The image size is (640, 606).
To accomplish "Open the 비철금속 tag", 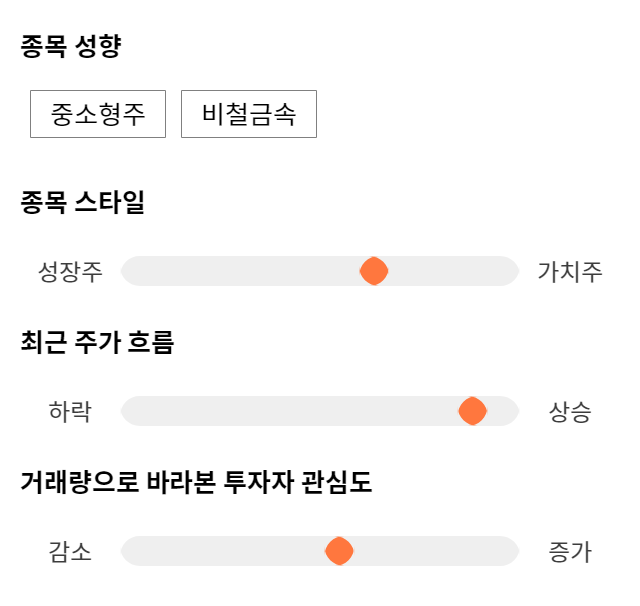I will click(x=249, y=114).
